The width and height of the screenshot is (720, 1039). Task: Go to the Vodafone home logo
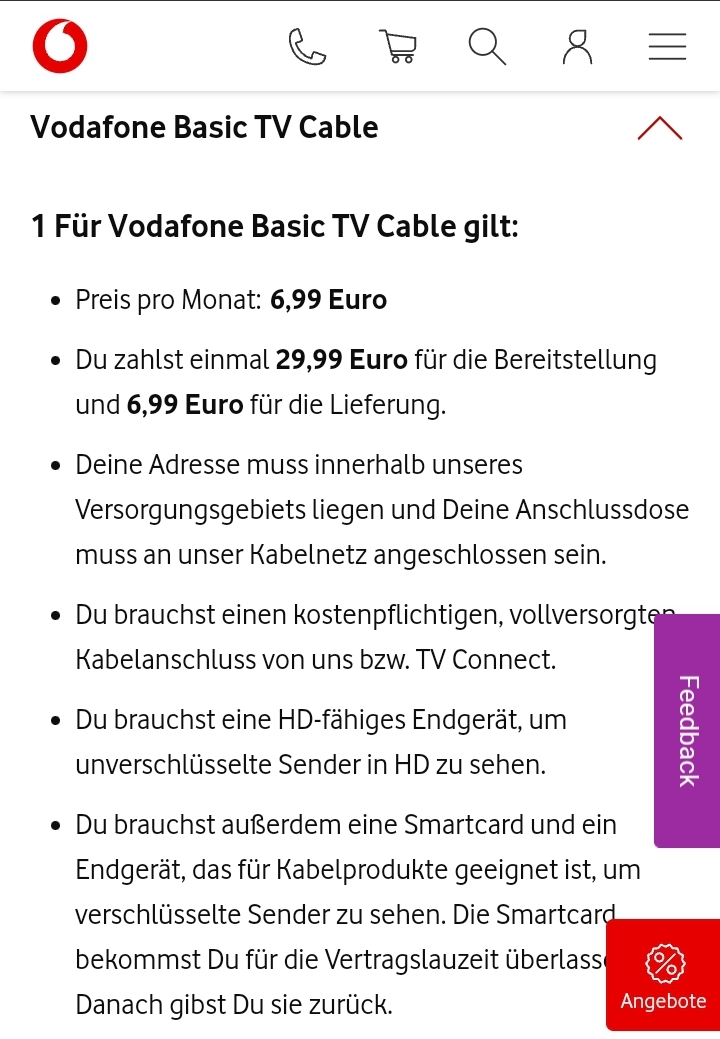coord(60,46)
